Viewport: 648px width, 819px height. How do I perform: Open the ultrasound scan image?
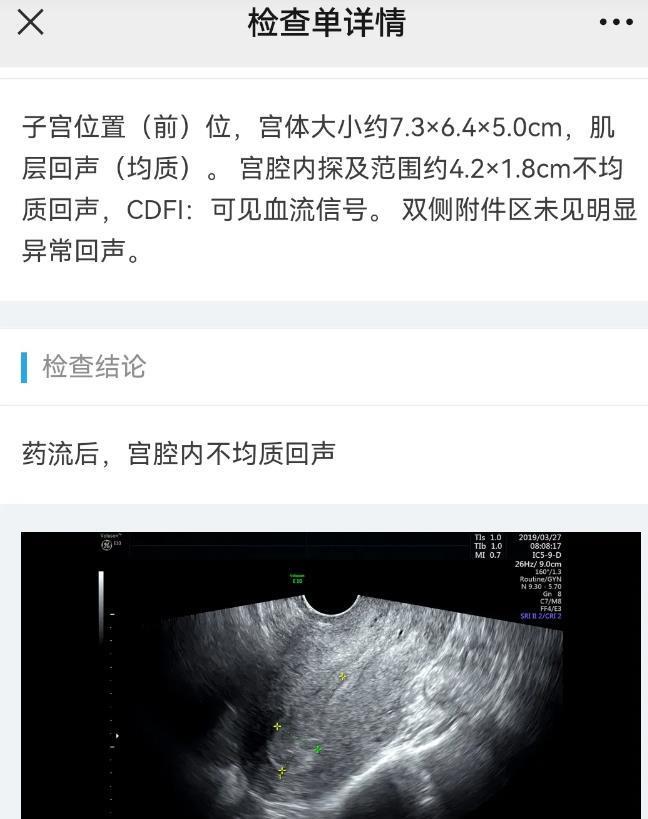click(x=330, y=675)
